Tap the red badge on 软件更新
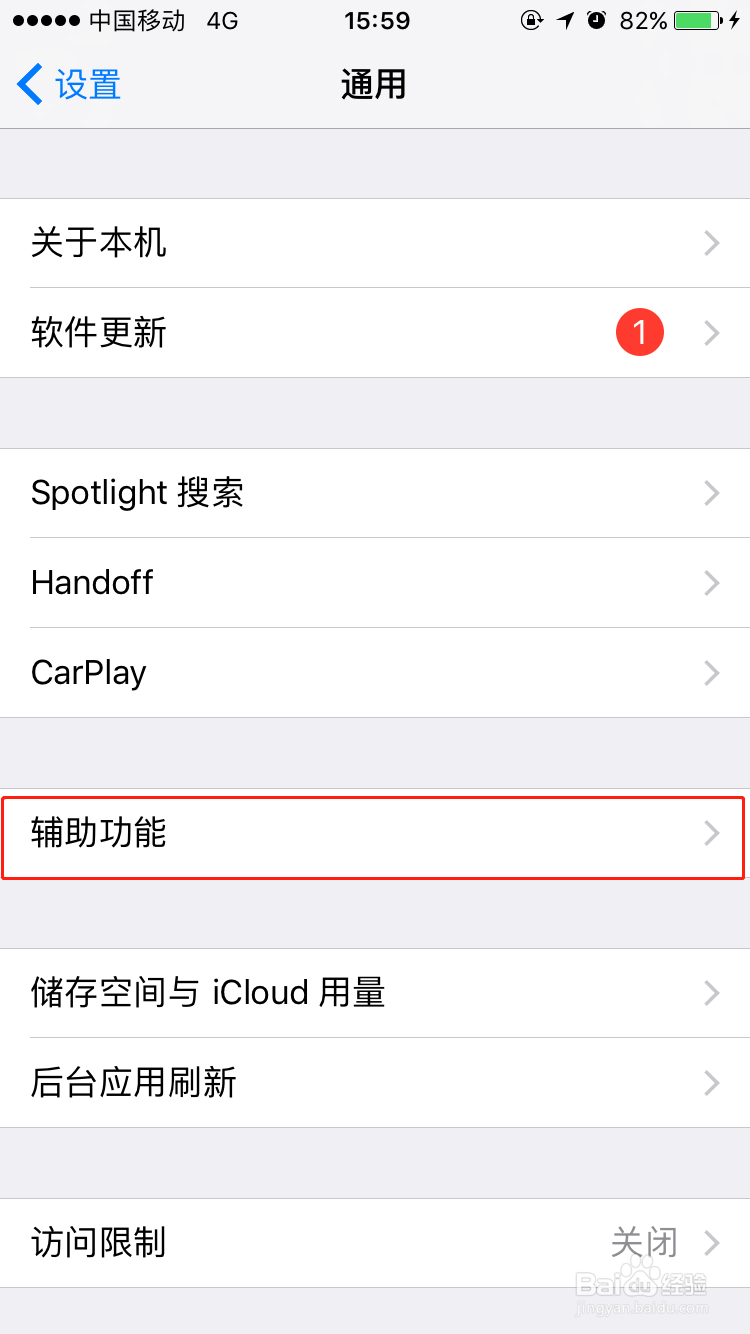This screenshot has width=750, height=1334. pyautogui.click(x=639, y=332)
